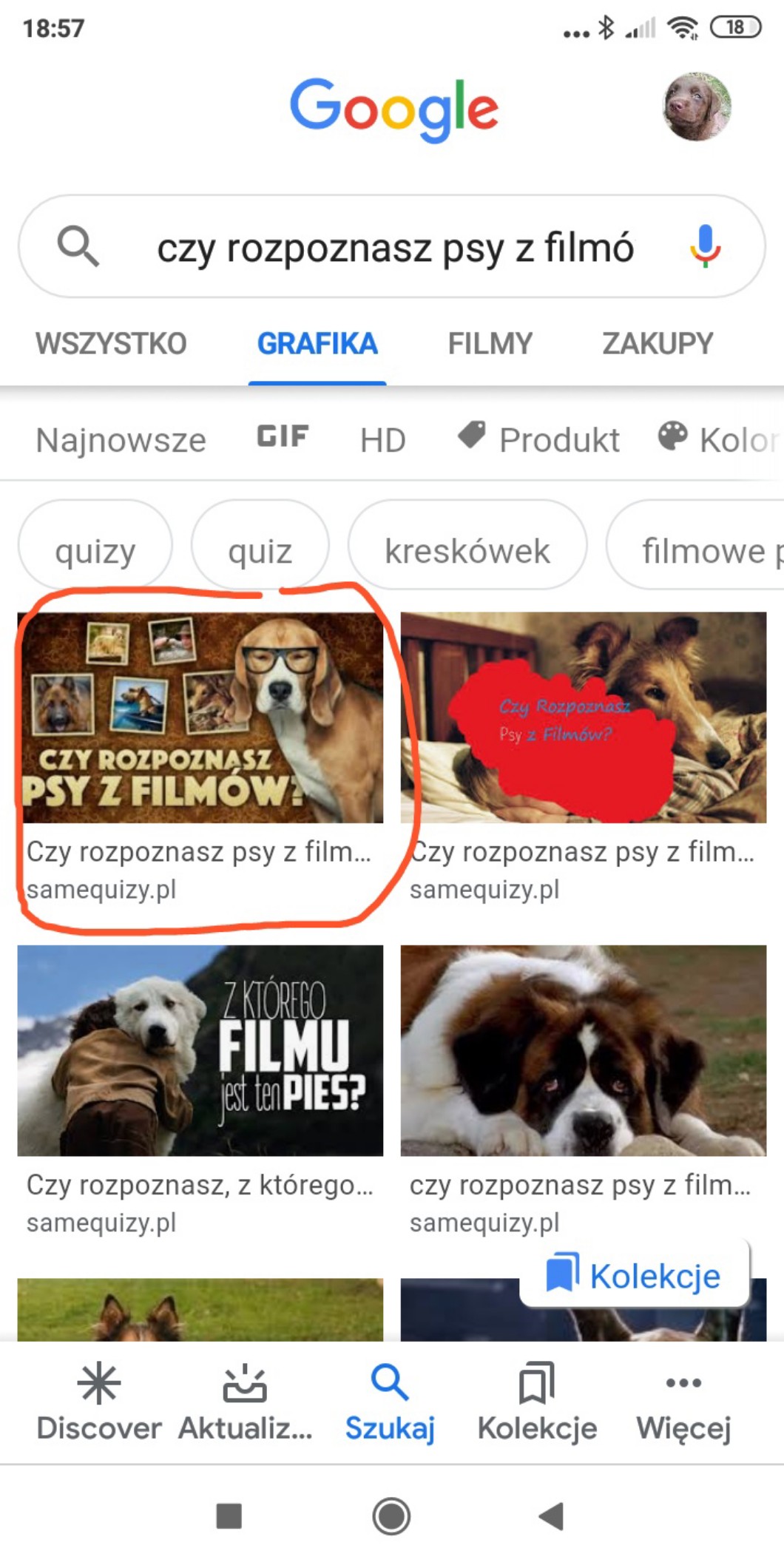Image resolution: width=784 pixels, height=1568 pixels.
Task: Add the 'kreskówek' suggestion chip
Action: [467, 551]
